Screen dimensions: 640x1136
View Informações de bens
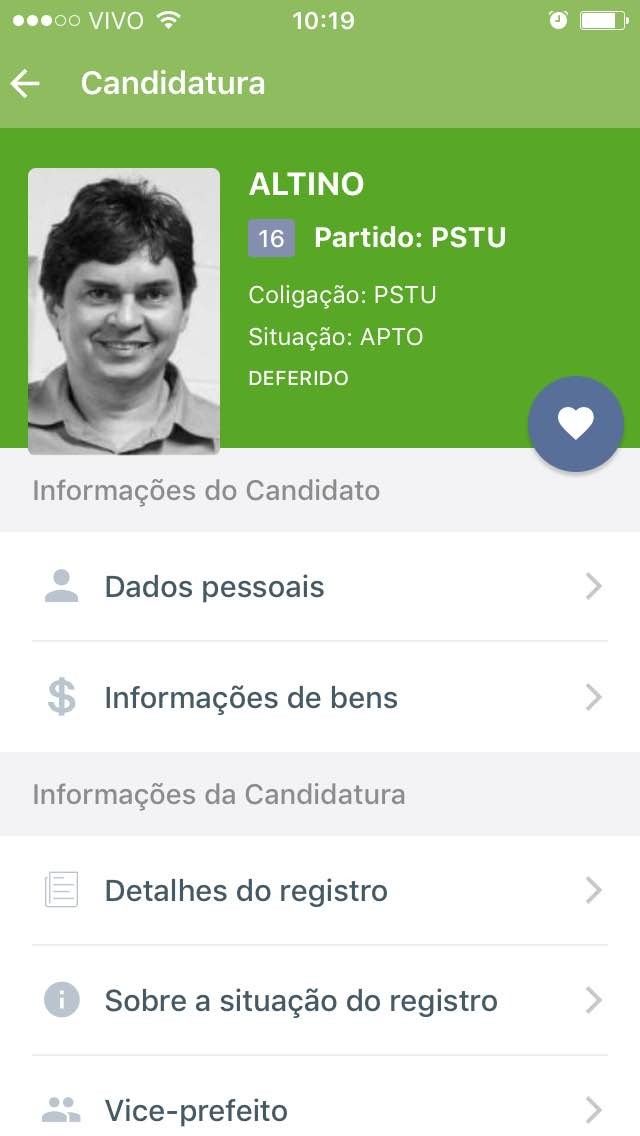(x=319, y=697)
